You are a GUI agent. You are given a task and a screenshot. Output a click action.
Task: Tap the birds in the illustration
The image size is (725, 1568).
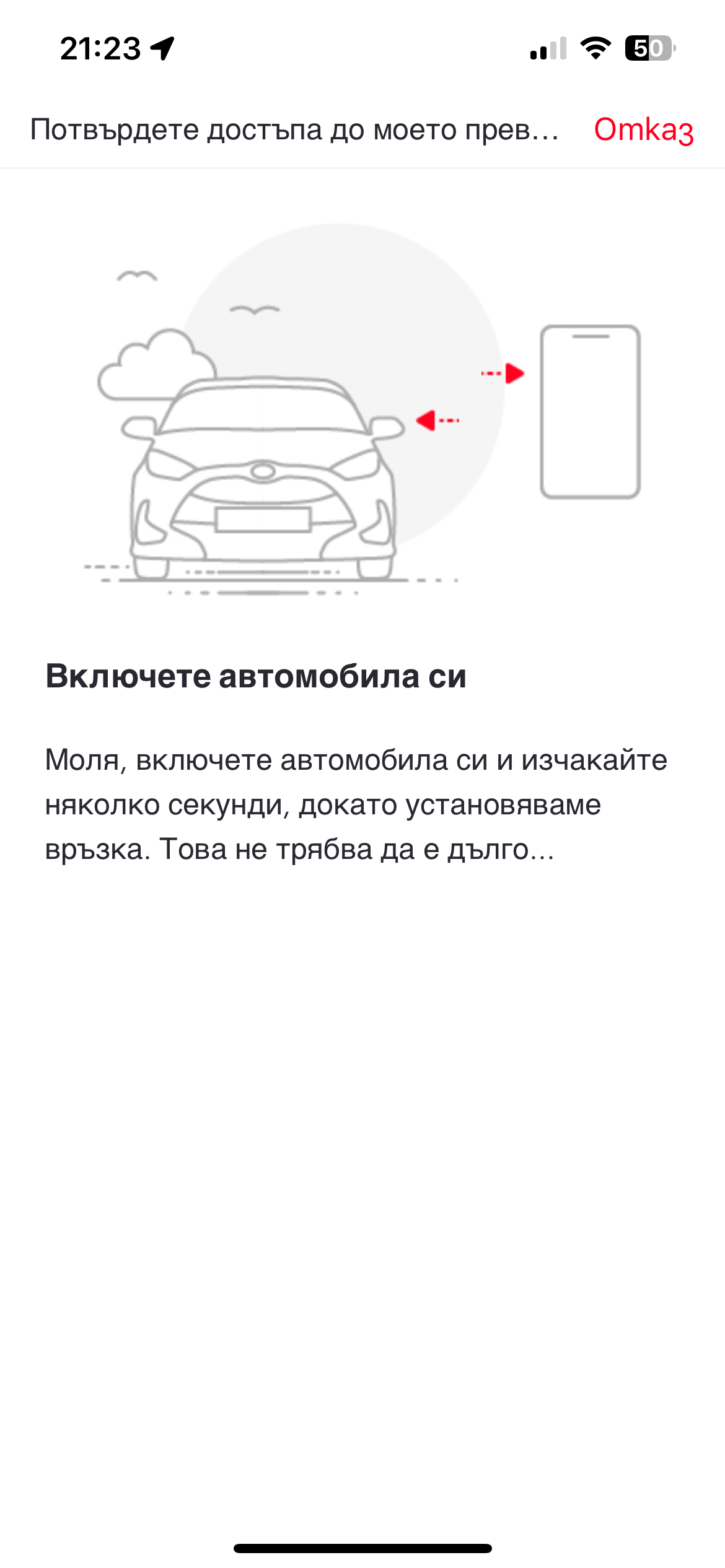[136, 274]
